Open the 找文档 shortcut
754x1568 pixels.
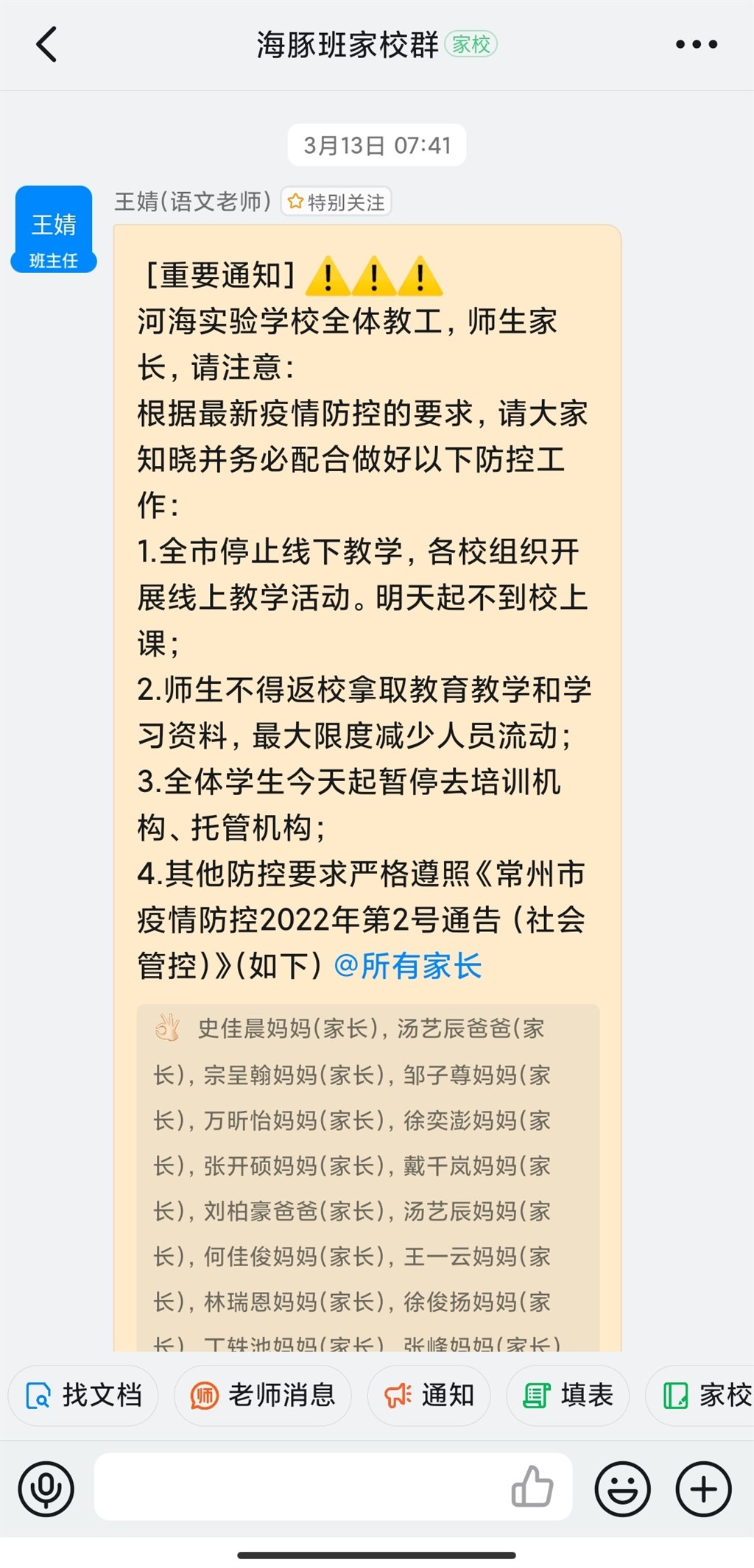83,1395
